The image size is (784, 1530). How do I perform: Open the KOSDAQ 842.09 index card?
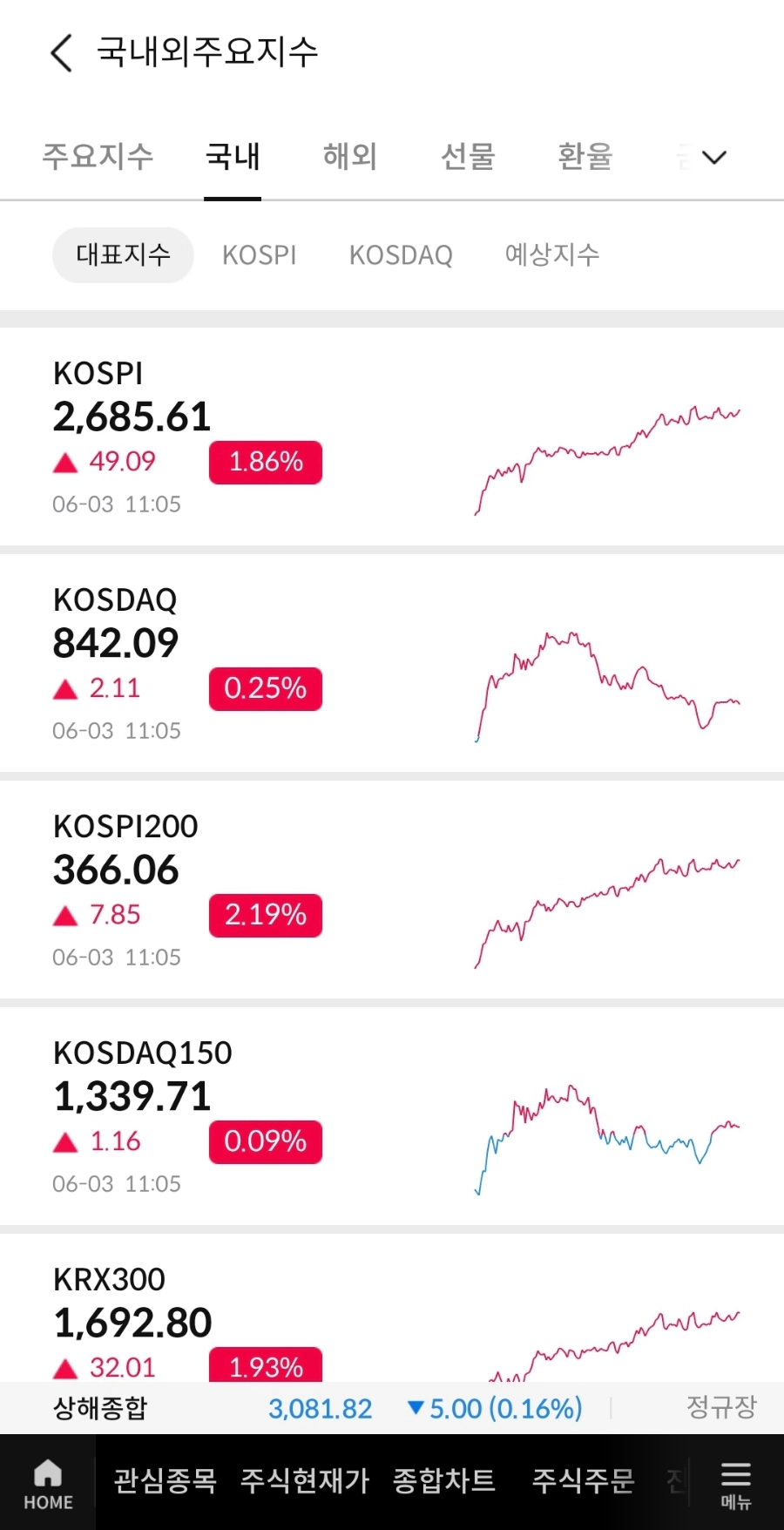[x=392, y=663]
